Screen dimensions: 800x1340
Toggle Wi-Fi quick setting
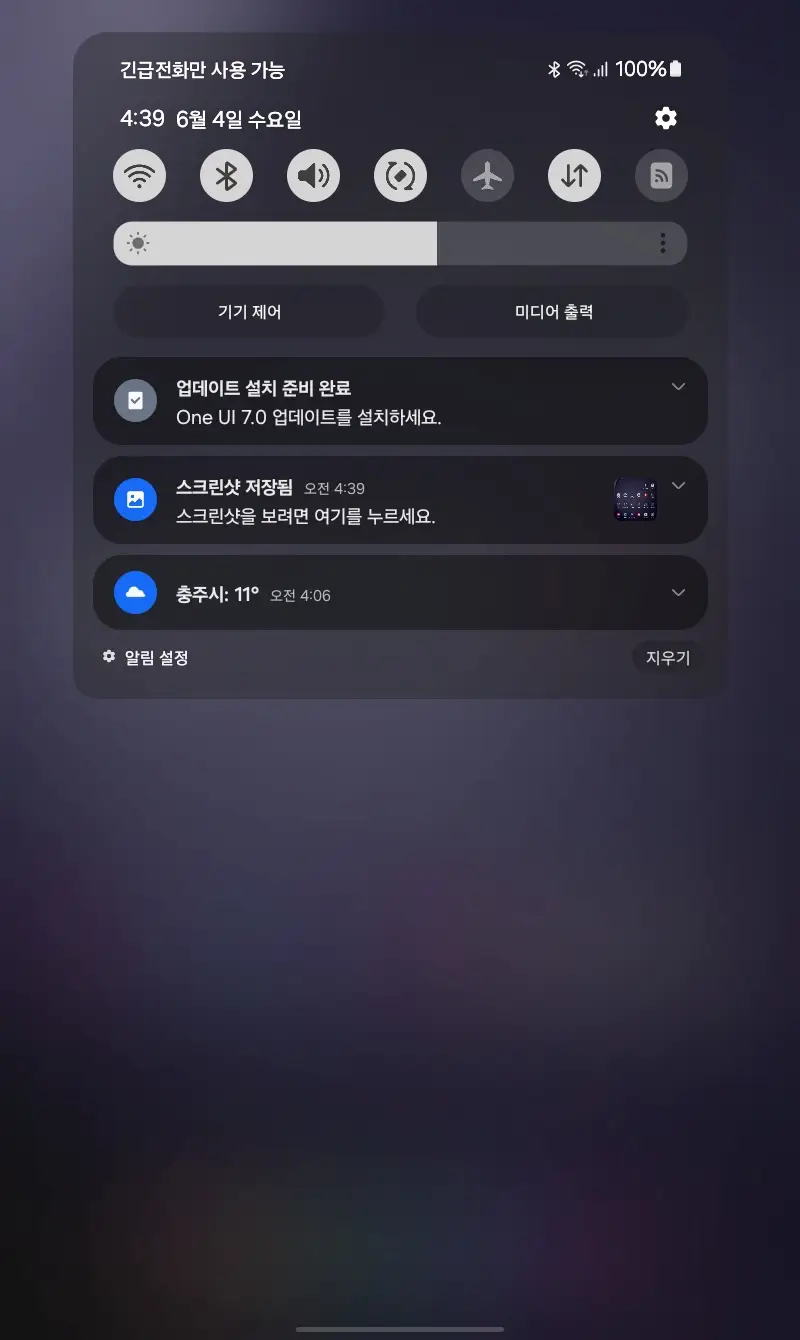(x=140, y=177)
